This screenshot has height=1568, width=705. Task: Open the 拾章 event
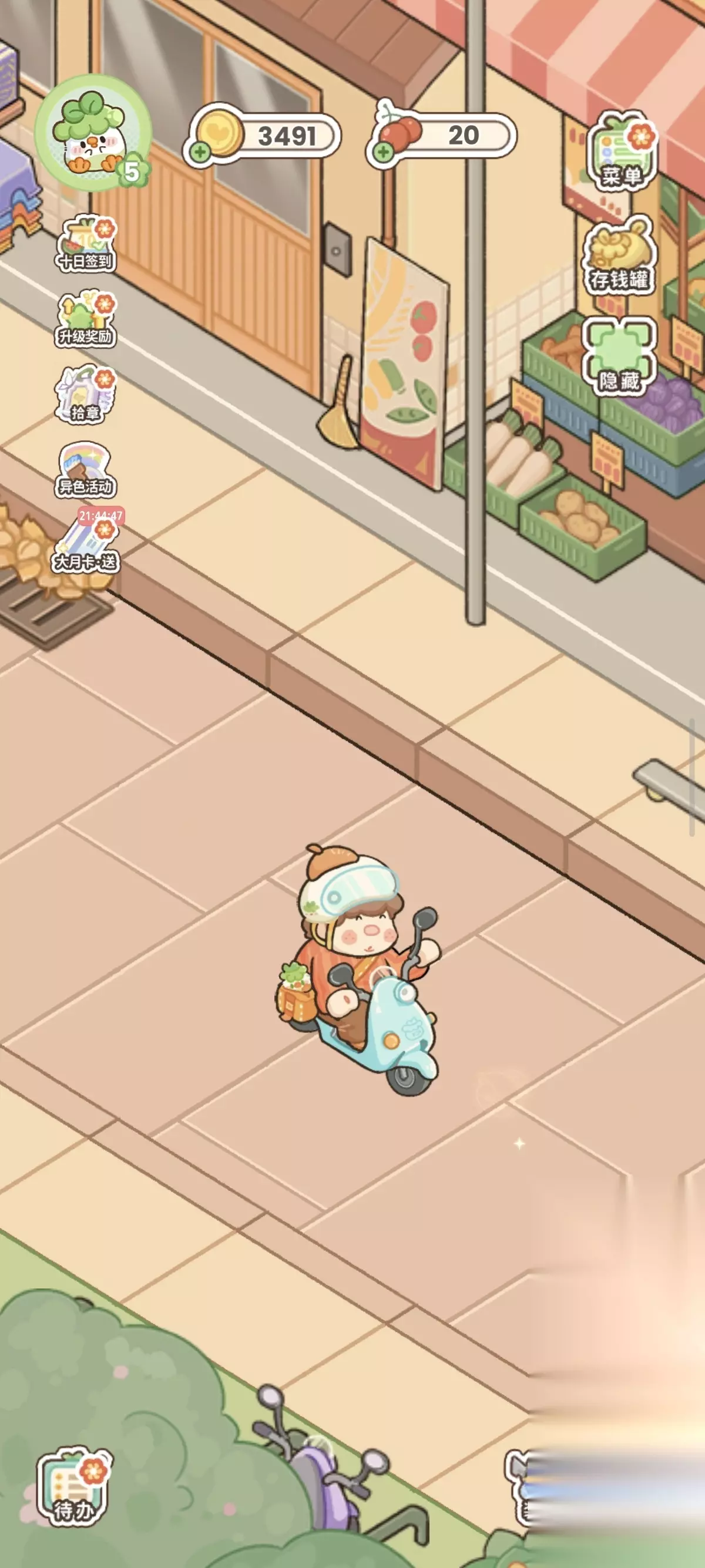pos(85,395)
